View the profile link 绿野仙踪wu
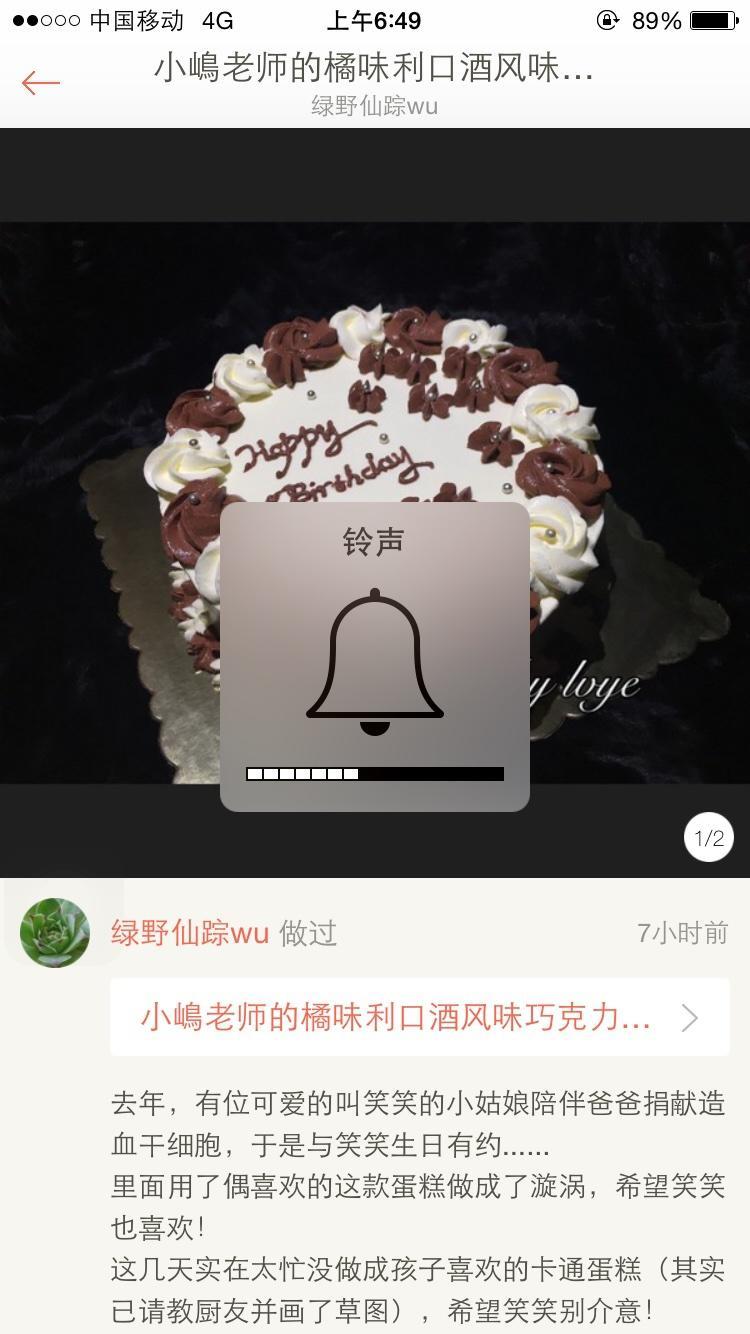This screenshot has width=750, height=1334. click(x=190, y=933)
